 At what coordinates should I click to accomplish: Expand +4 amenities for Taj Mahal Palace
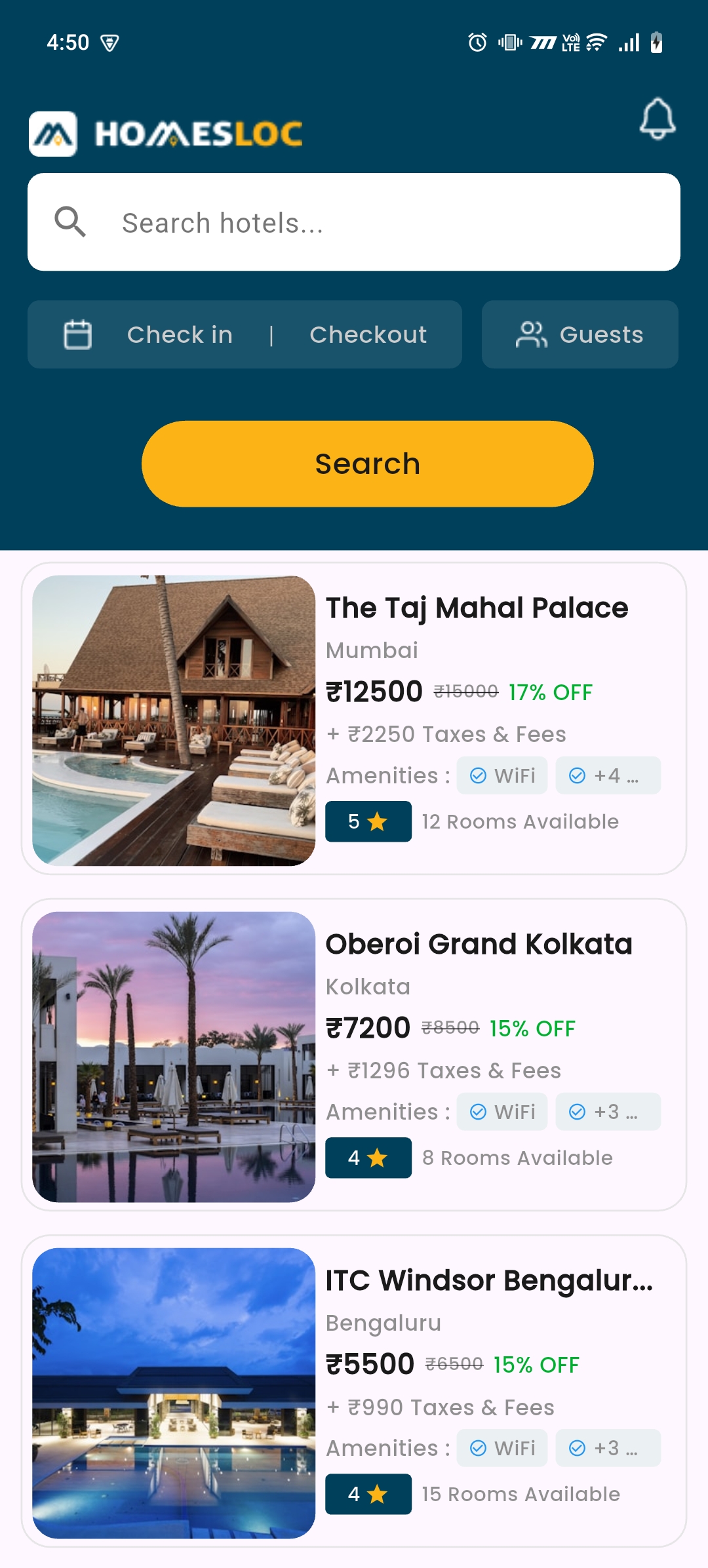point(608,776)
